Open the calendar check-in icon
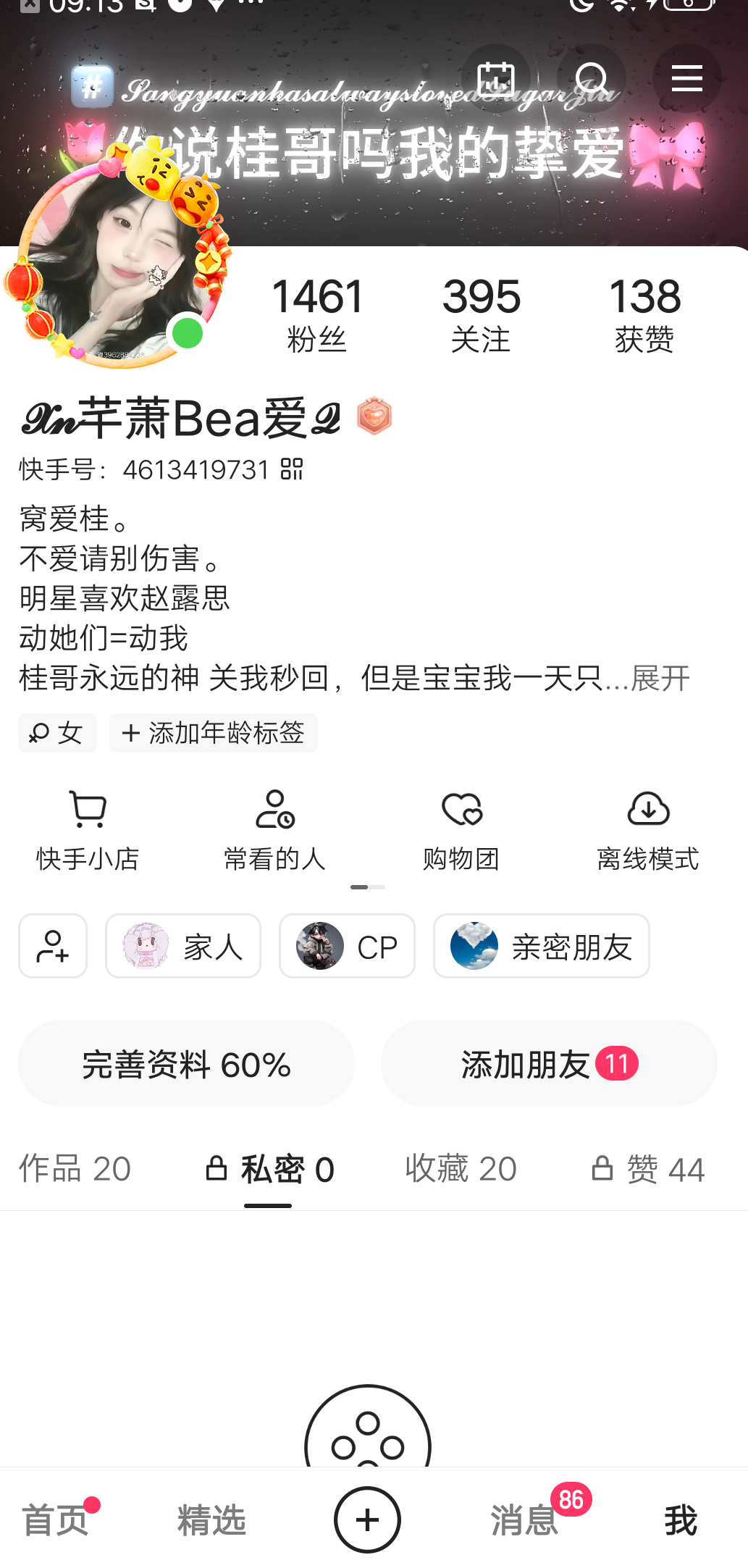This screenshot has width=748, height=1568. (x=496, y=78)
